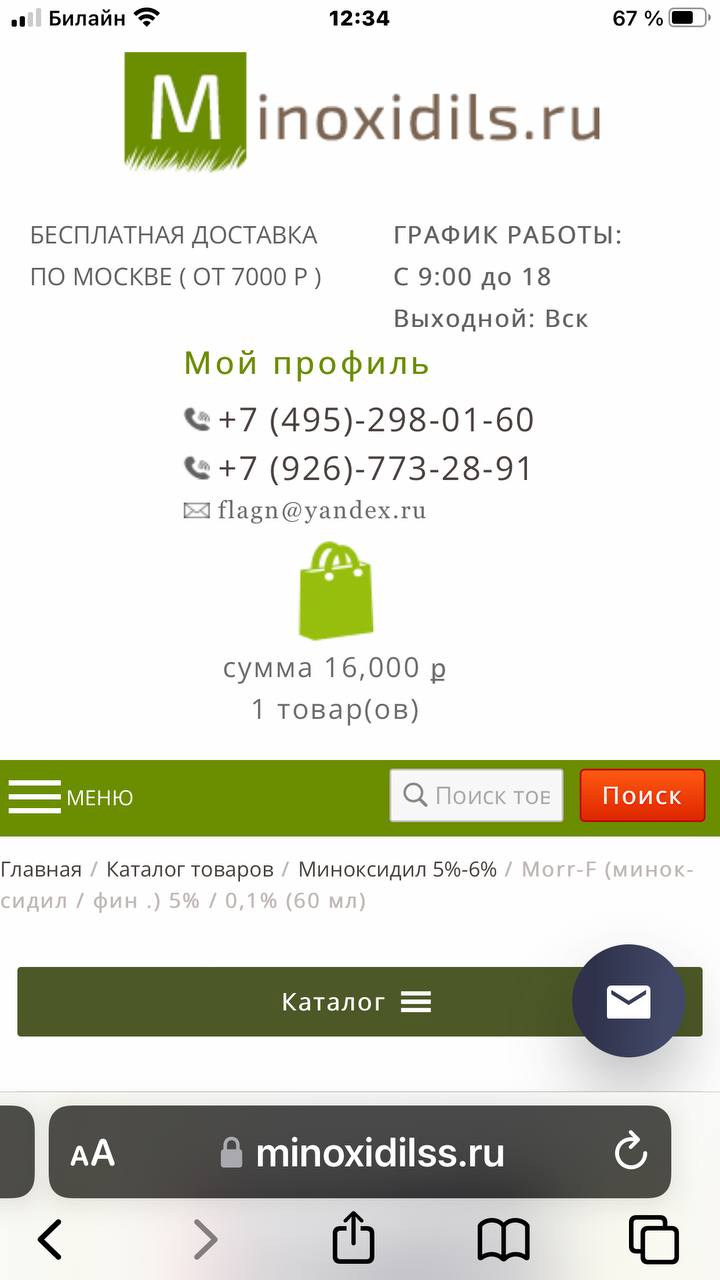Open the floating mail contact button
This screenshot has height=1280, width=720.
[628, 1001]
